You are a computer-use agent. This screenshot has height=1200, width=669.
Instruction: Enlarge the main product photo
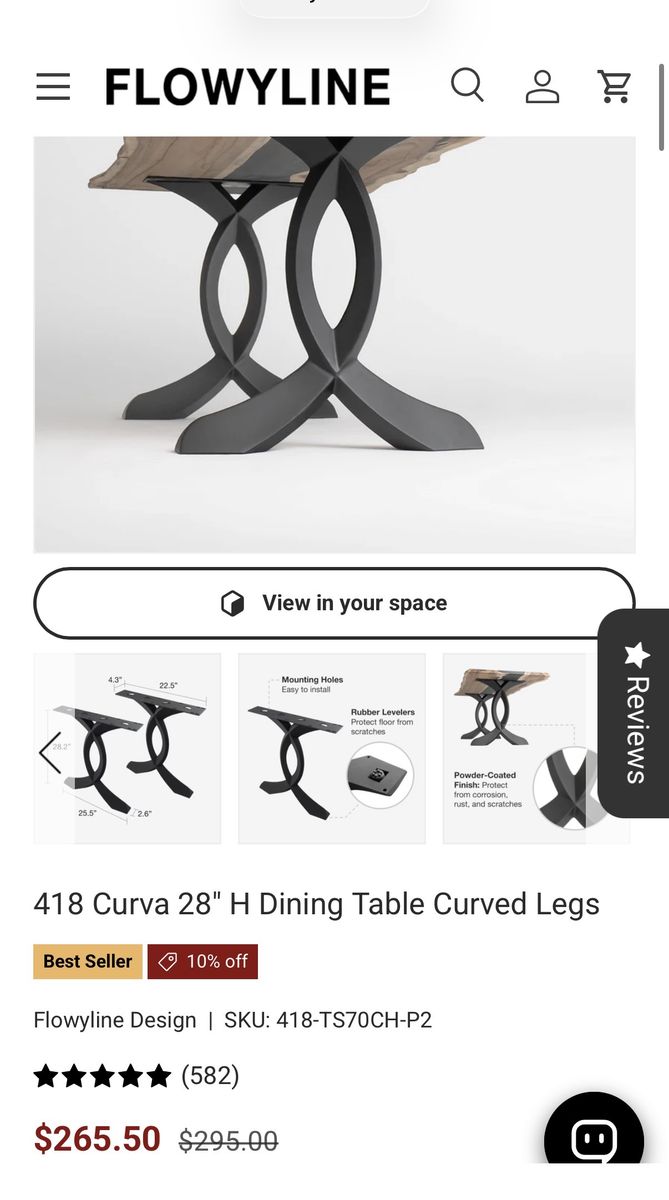(334, 344)
